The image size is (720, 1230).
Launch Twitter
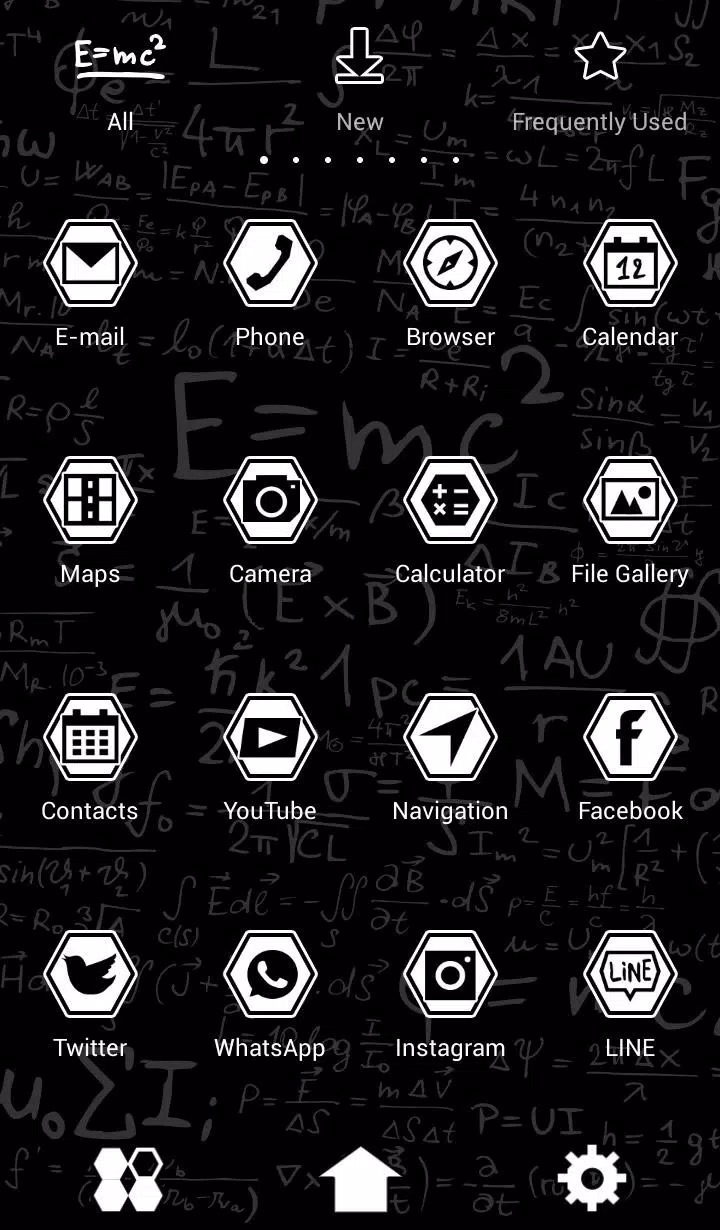pos(90,996)
